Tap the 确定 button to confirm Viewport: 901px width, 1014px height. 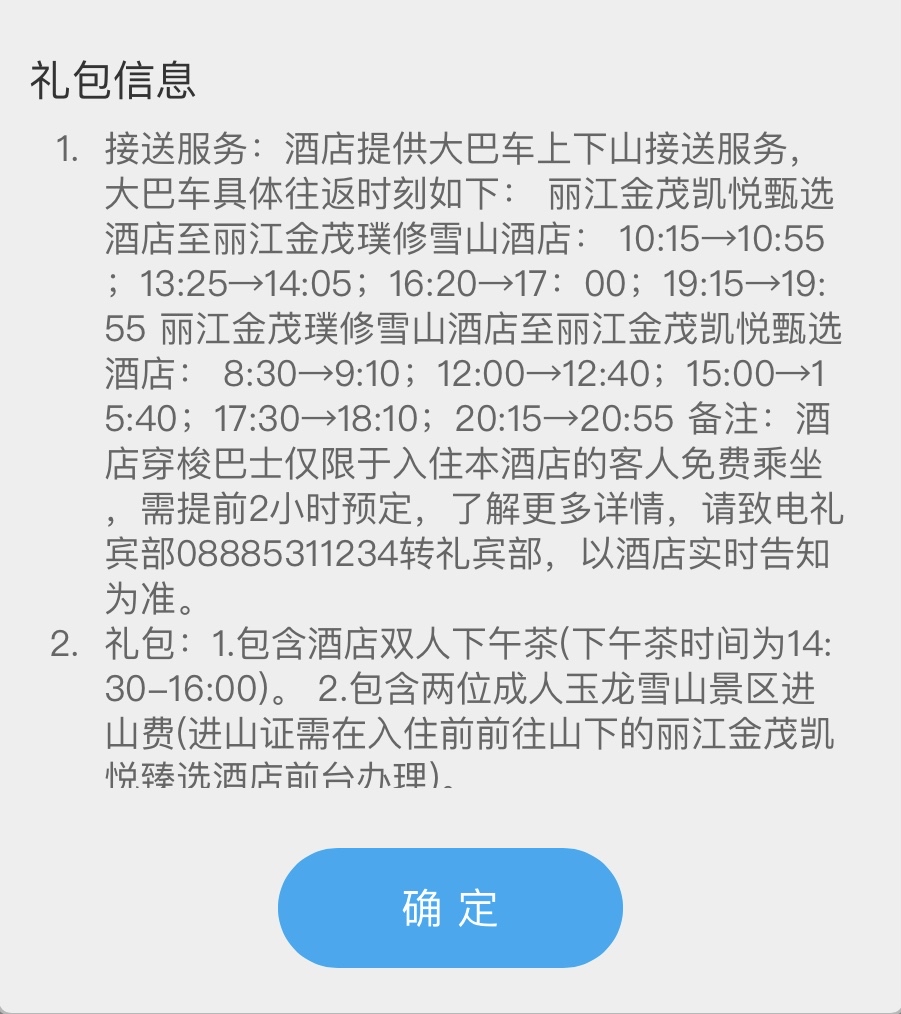450,907
